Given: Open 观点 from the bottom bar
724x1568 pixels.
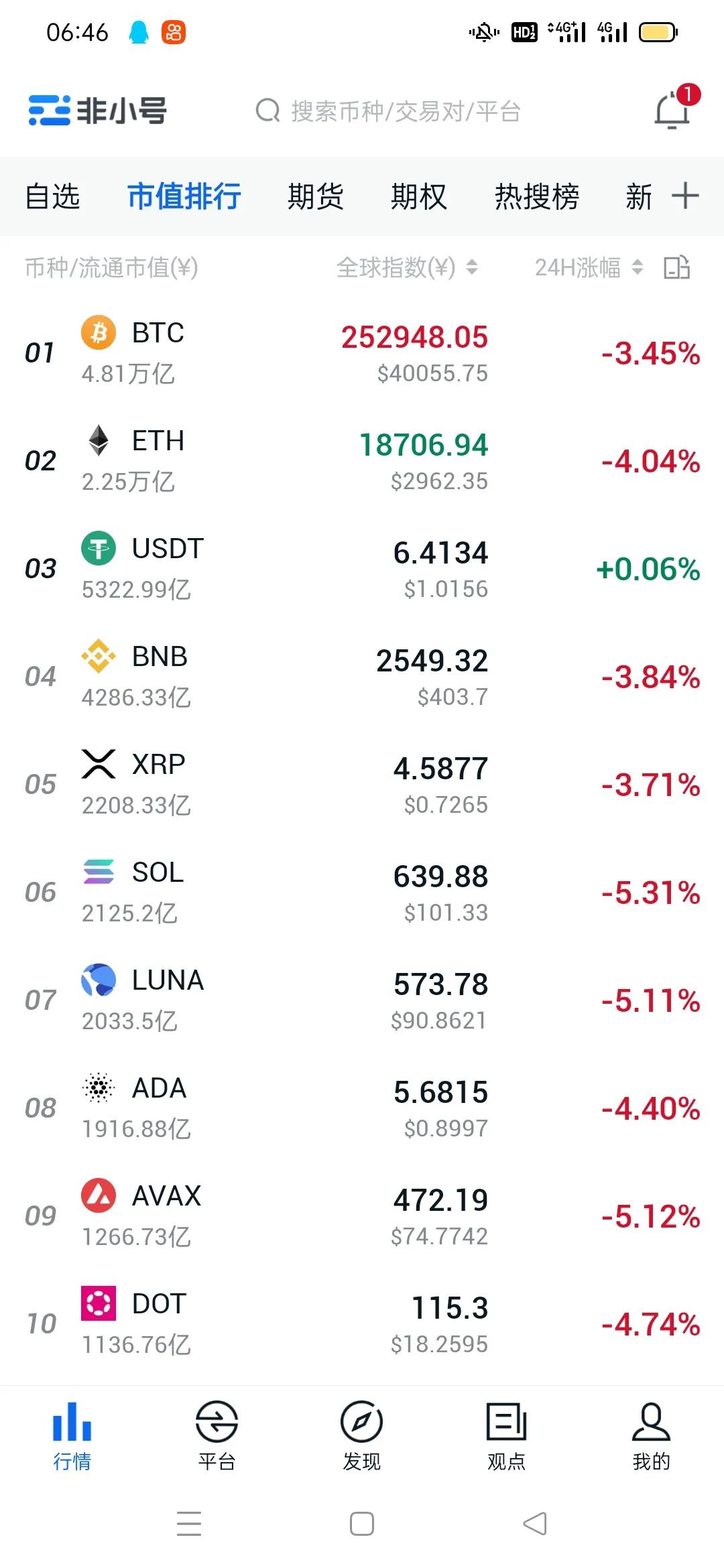Looking at the screenshot, I should pos(506,1434).
